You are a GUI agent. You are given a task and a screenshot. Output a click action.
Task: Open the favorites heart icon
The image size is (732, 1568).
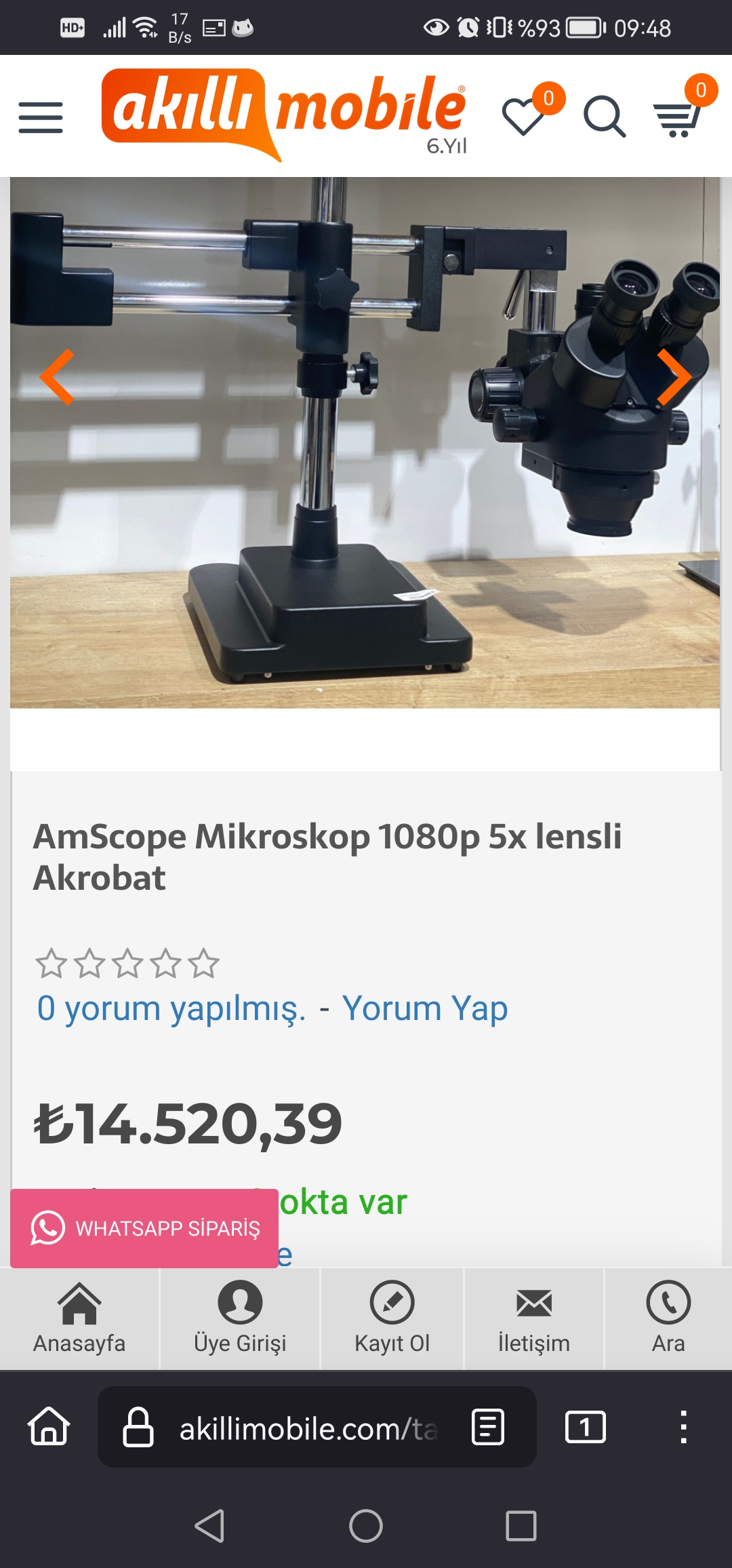pyautogui.click(x=523, y=117)
